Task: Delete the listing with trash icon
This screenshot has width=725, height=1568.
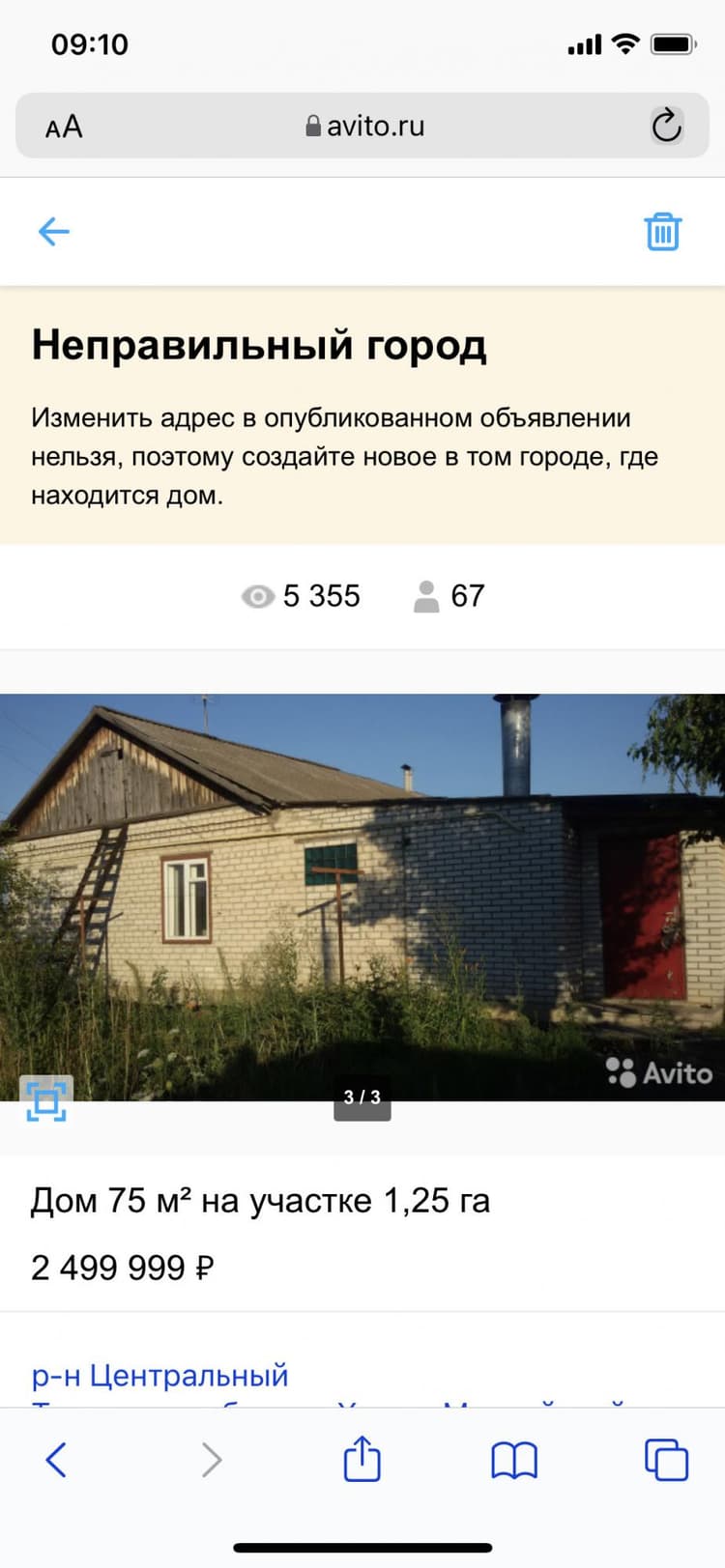Action: coord(663,232)
